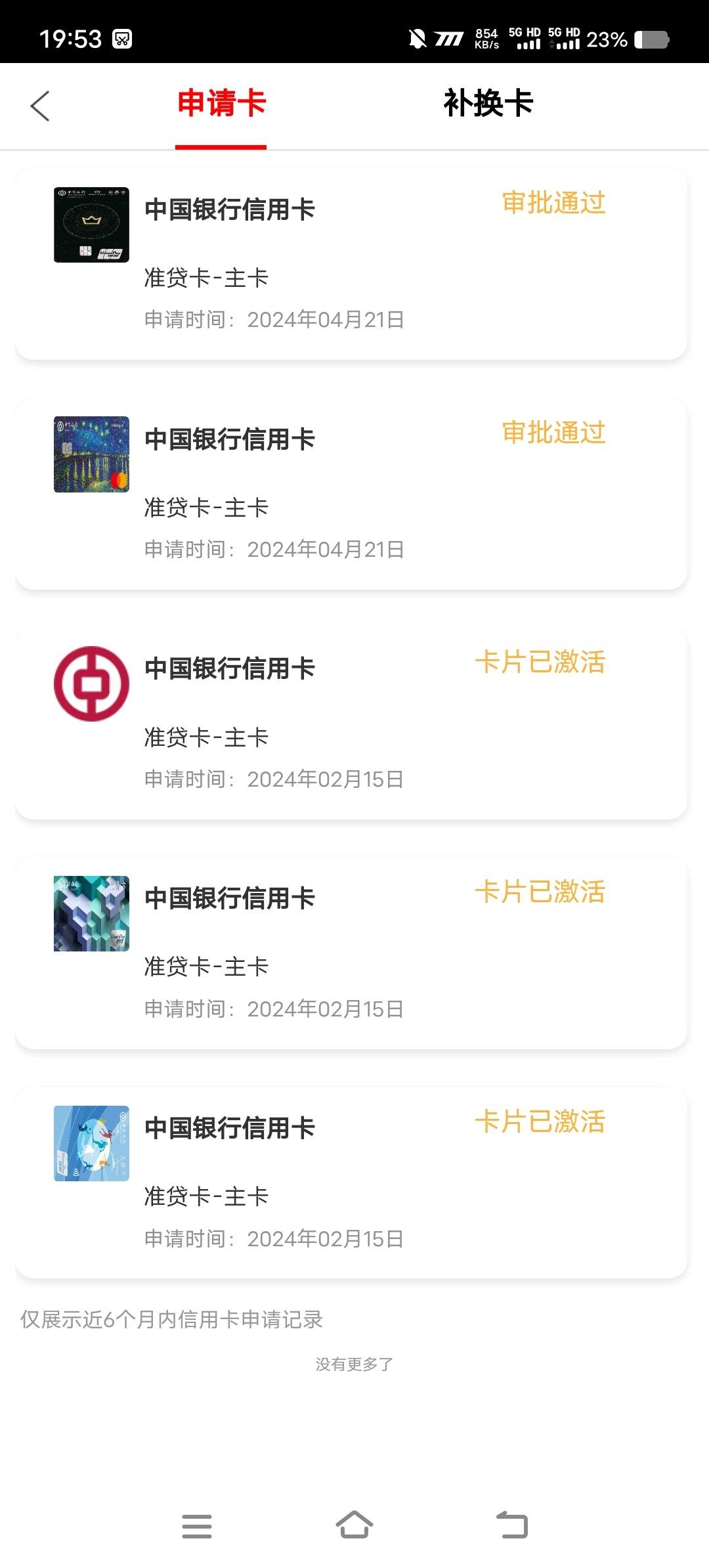This screenshot has width=709, height=1568.
Task: Select the 申请卡 tab
Action: coord(221,104)
